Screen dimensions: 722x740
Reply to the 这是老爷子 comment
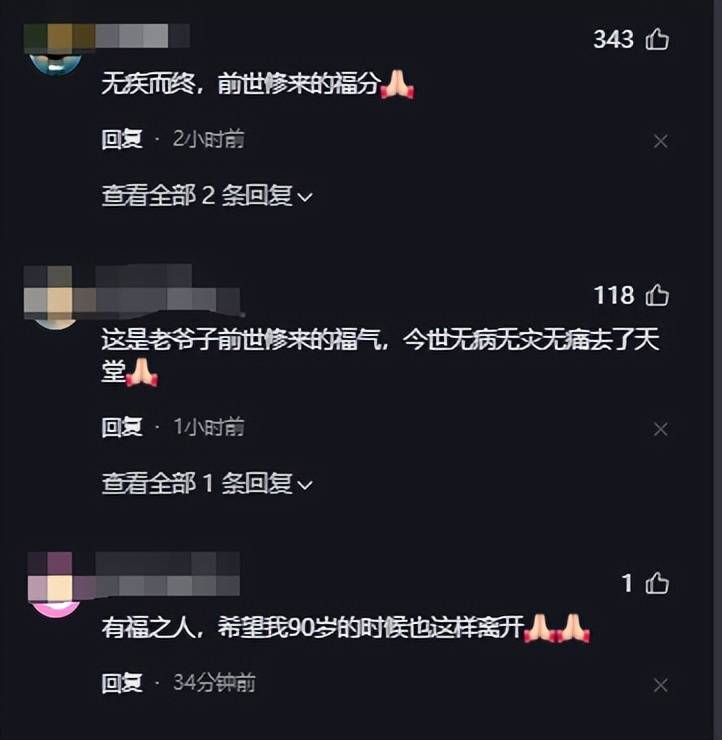point(122,428)
